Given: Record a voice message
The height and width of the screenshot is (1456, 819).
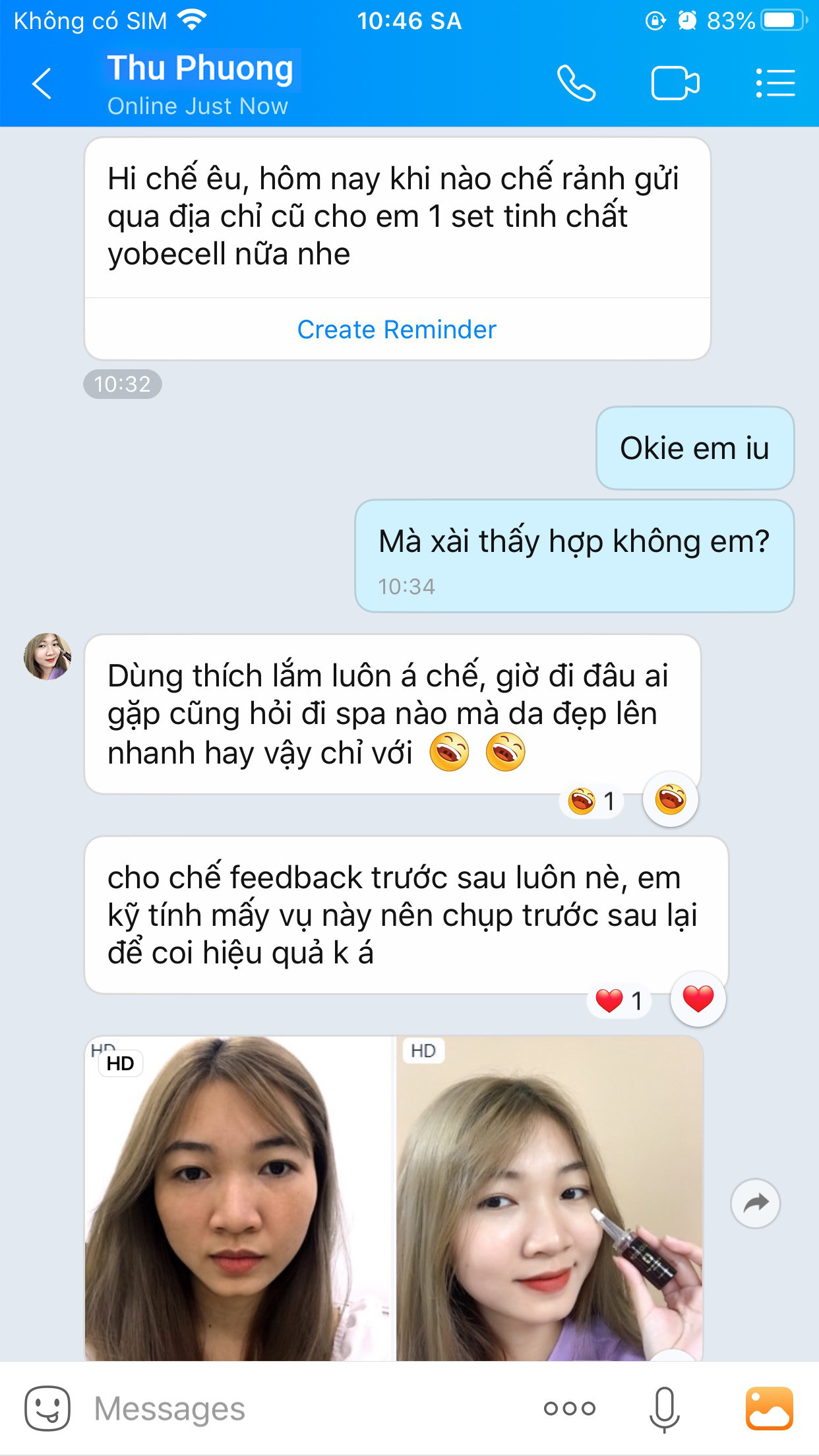Looking at the screenshot, I should click(x=664, y=1409).
